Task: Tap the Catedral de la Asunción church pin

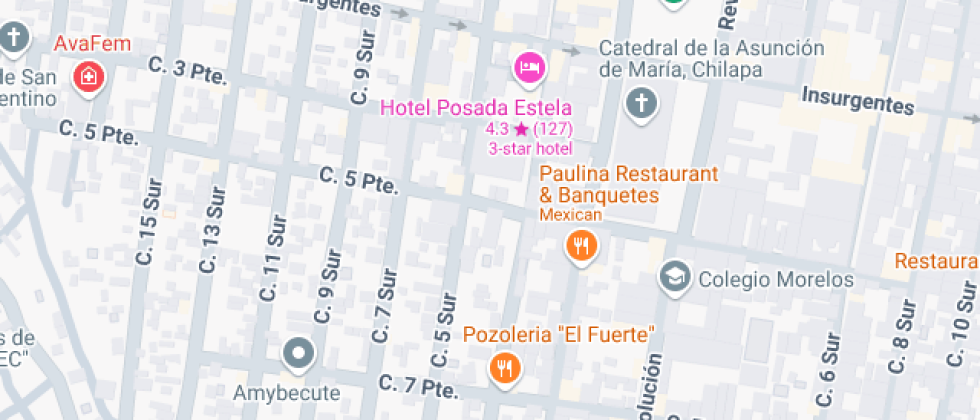Action: [x=641, y=103]
